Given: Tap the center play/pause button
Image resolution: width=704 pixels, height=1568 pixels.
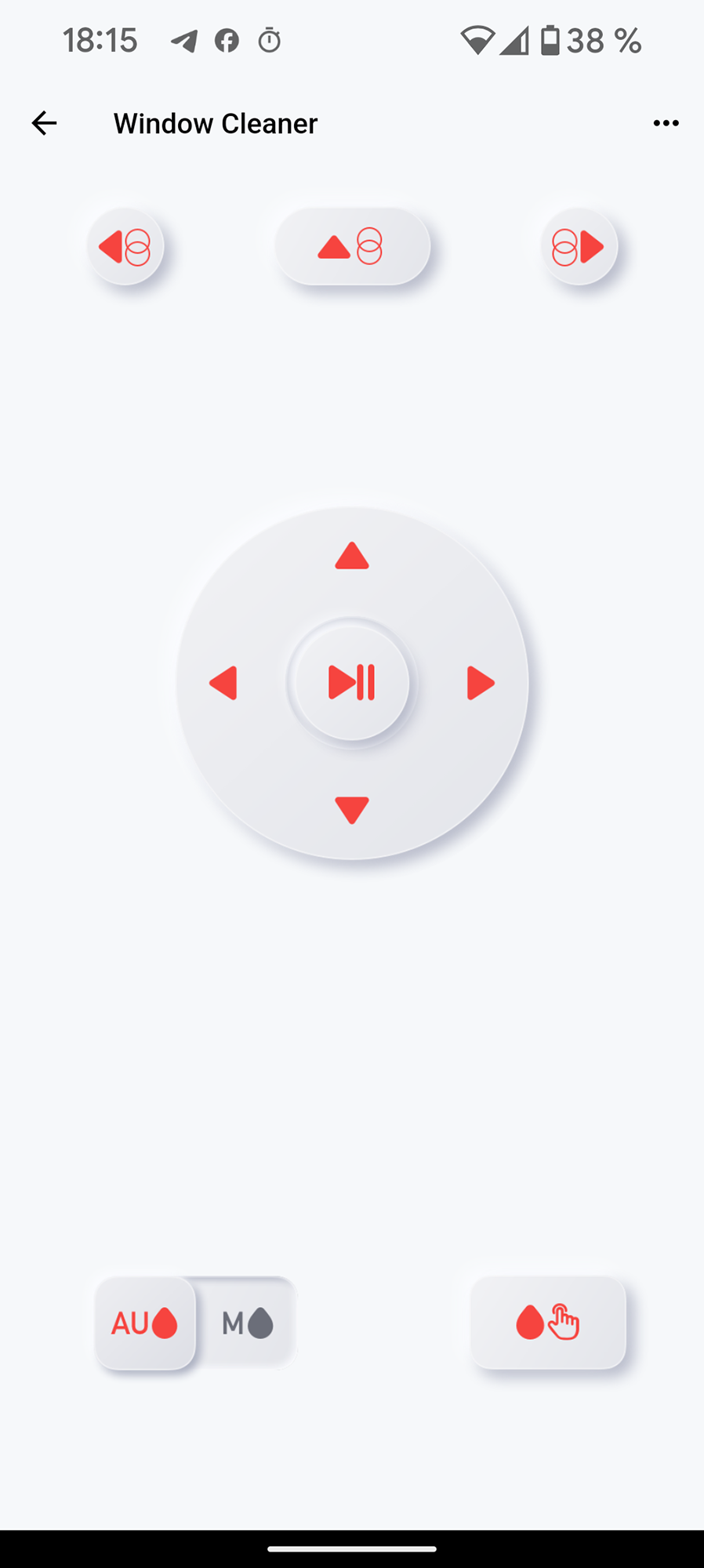Looking at the screenshot, I should click(x=352, y=682).
